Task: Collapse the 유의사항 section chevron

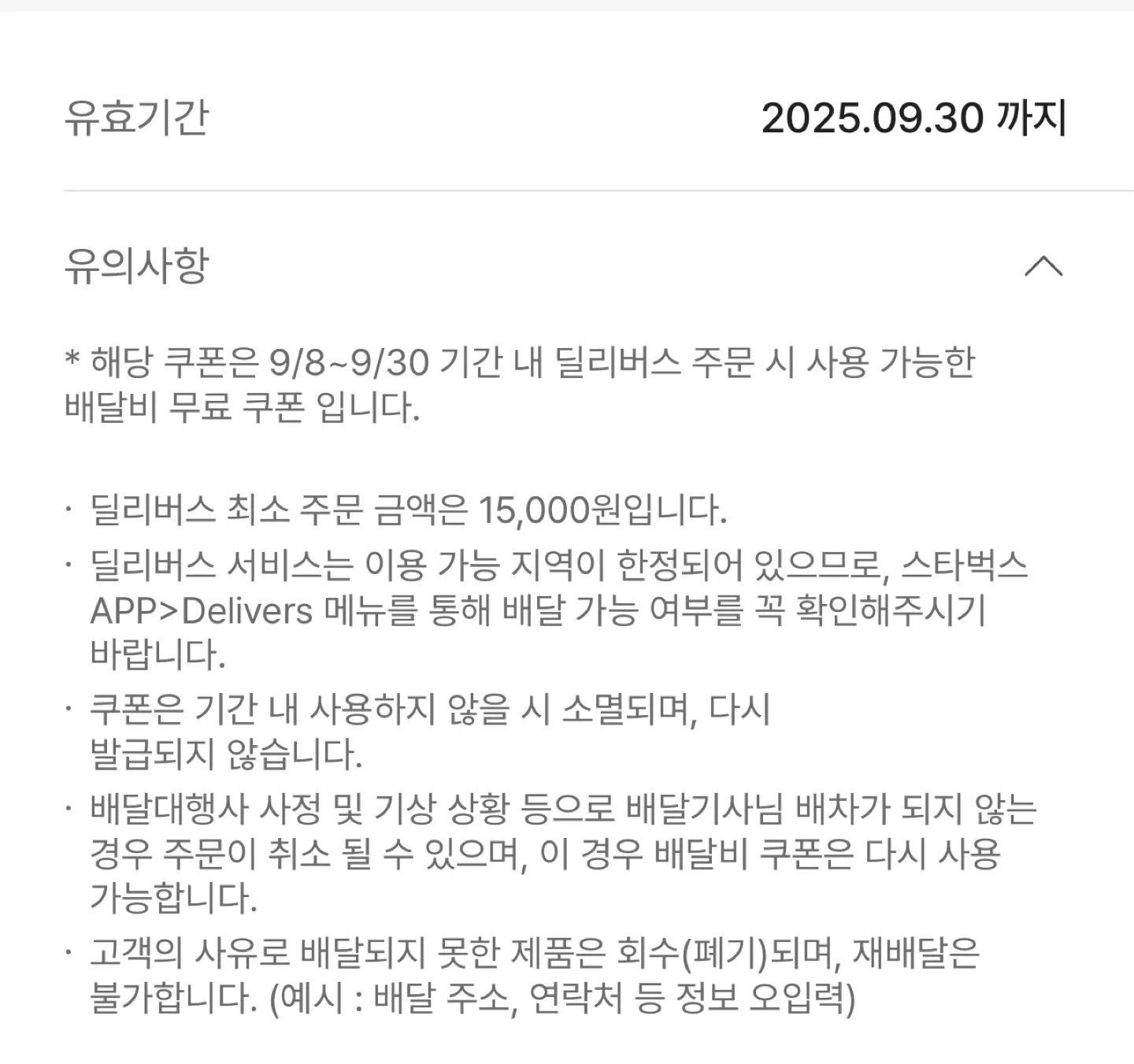Action: [1043, 266]
